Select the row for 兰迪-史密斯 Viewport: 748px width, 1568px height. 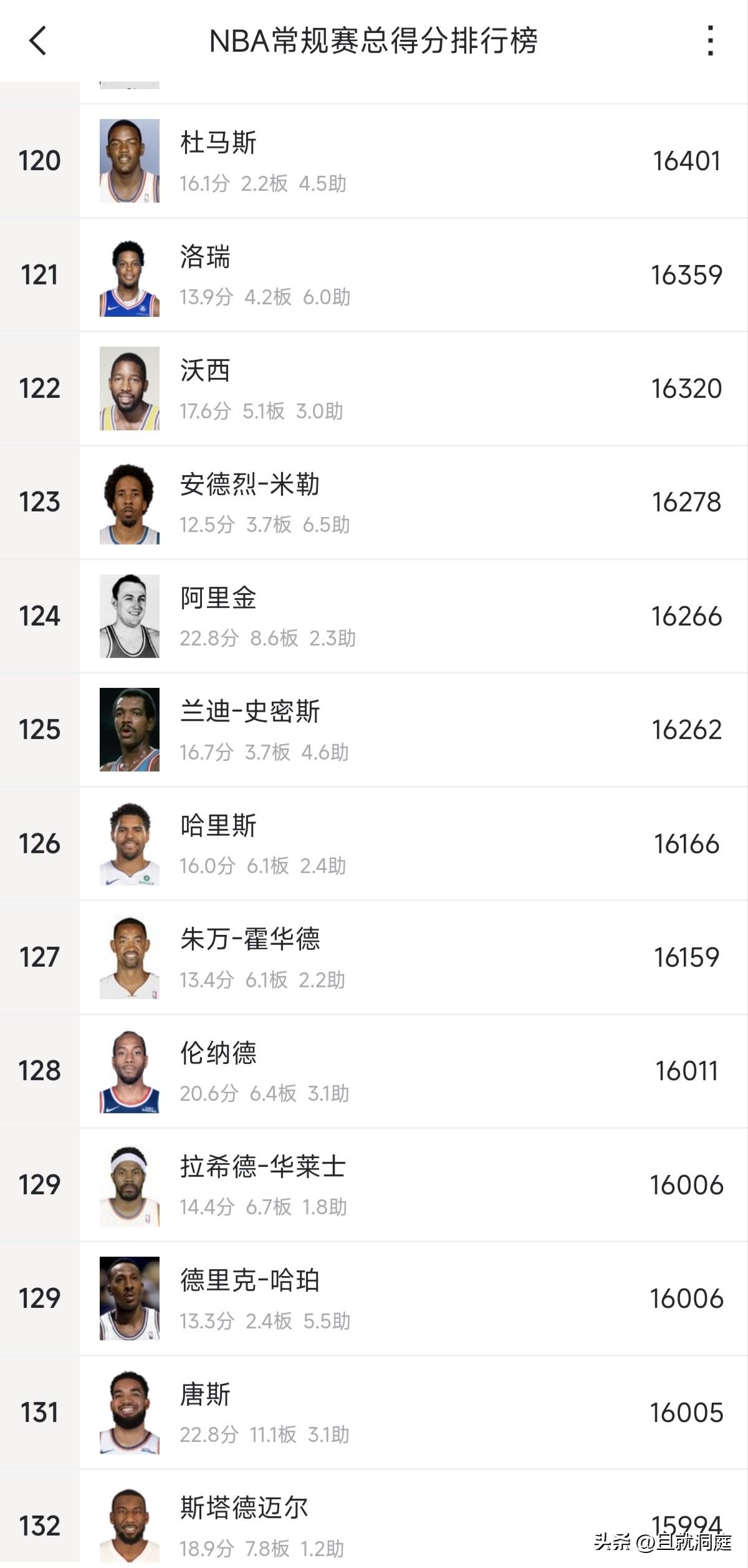click(374, 728)
